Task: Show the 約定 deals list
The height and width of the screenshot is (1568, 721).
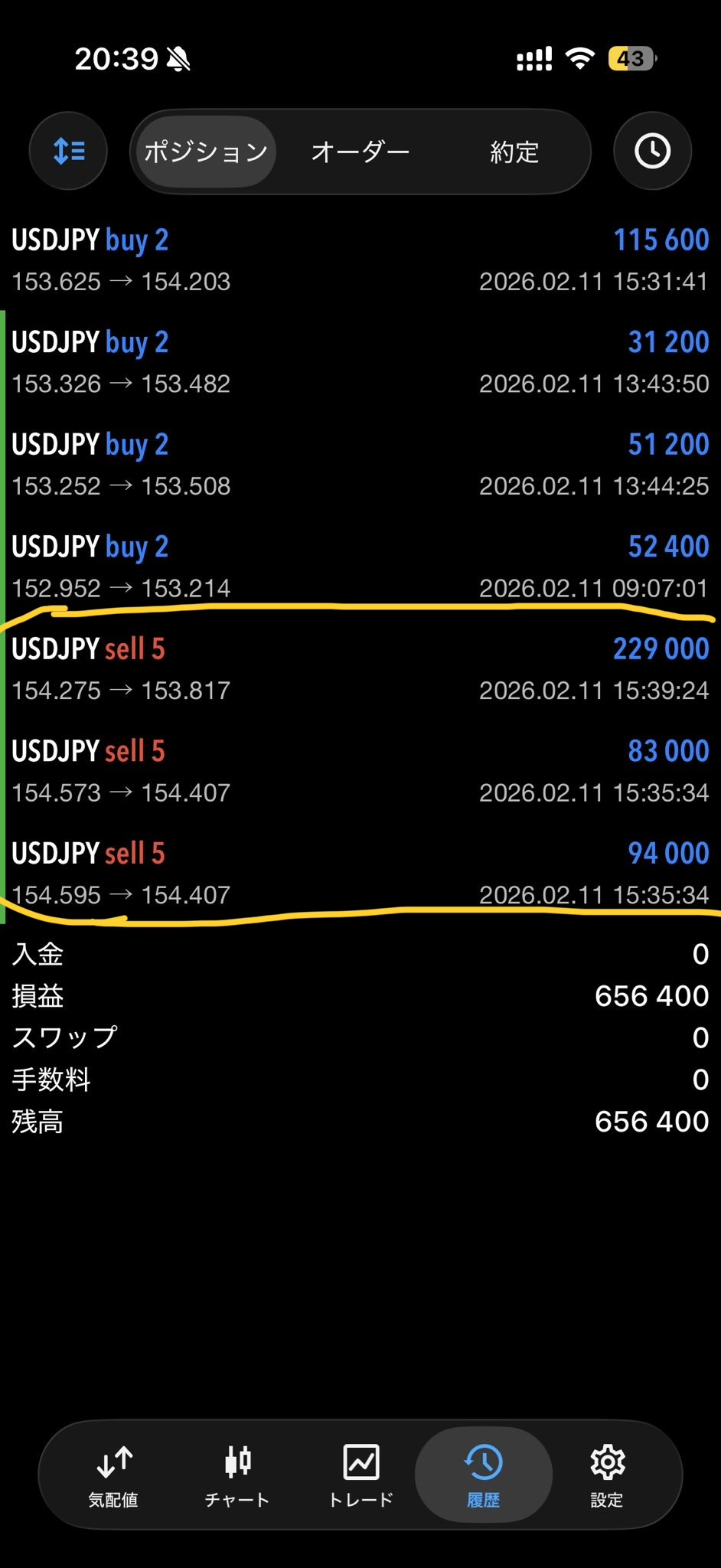Action: tap(514, 152)
